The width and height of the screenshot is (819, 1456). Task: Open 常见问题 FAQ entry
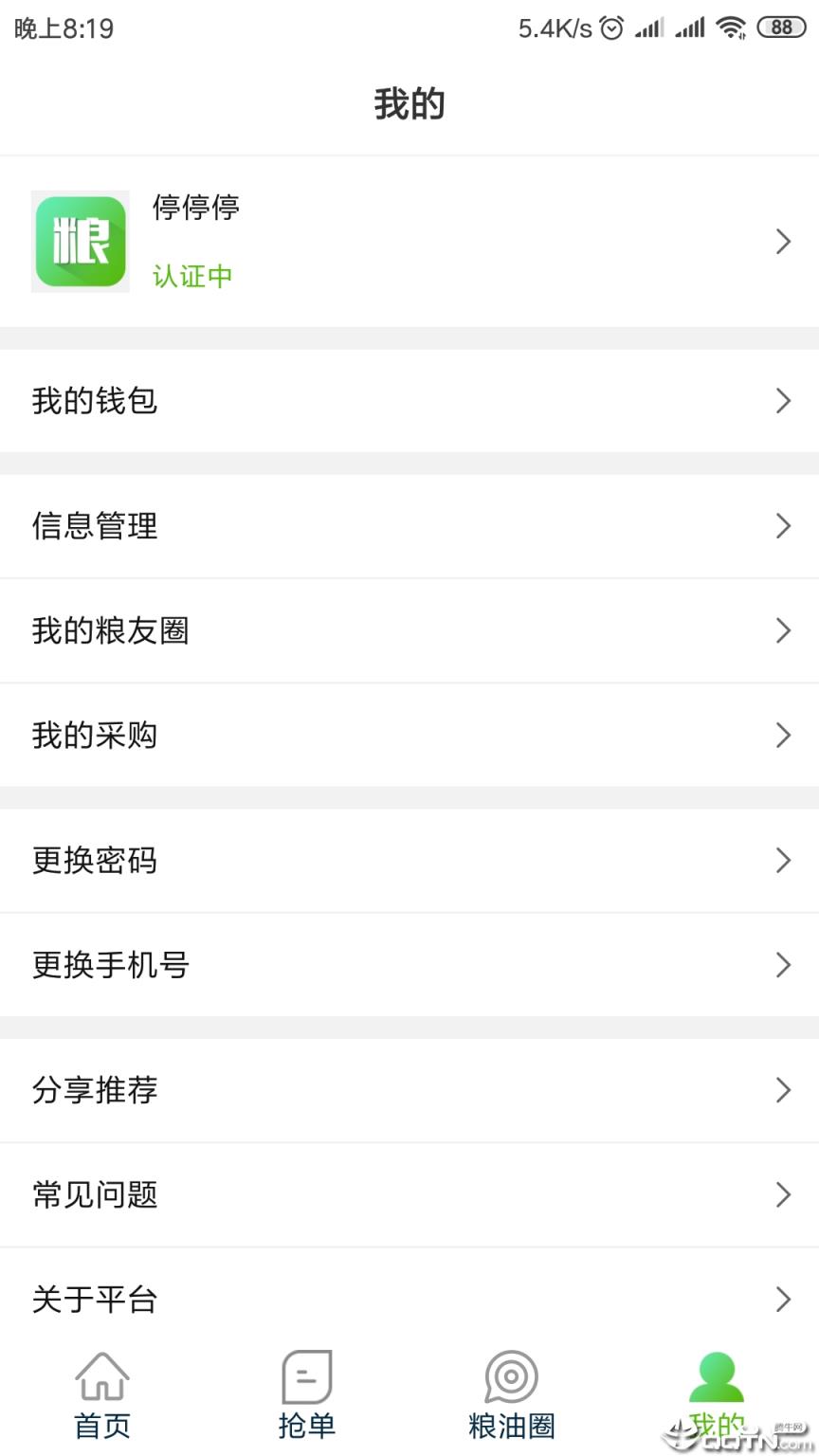coord(408,1194)
